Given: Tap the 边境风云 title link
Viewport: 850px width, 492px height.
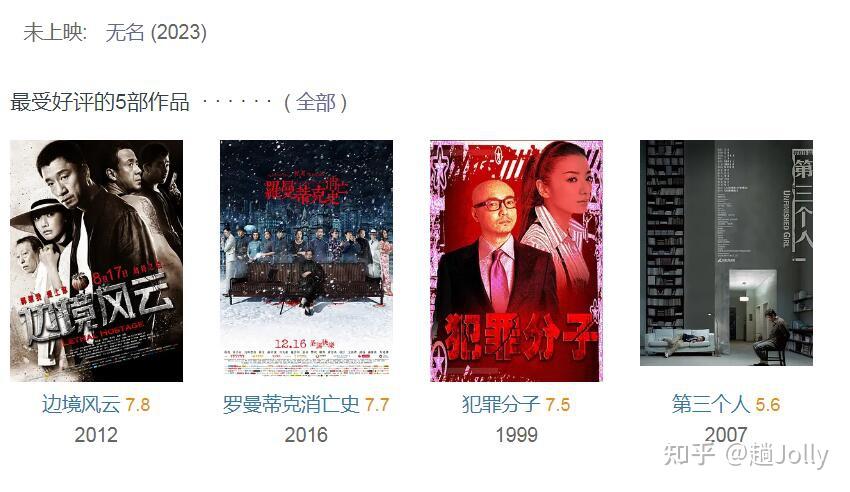Looking at the screenshot, I should (x=81, y=405).
